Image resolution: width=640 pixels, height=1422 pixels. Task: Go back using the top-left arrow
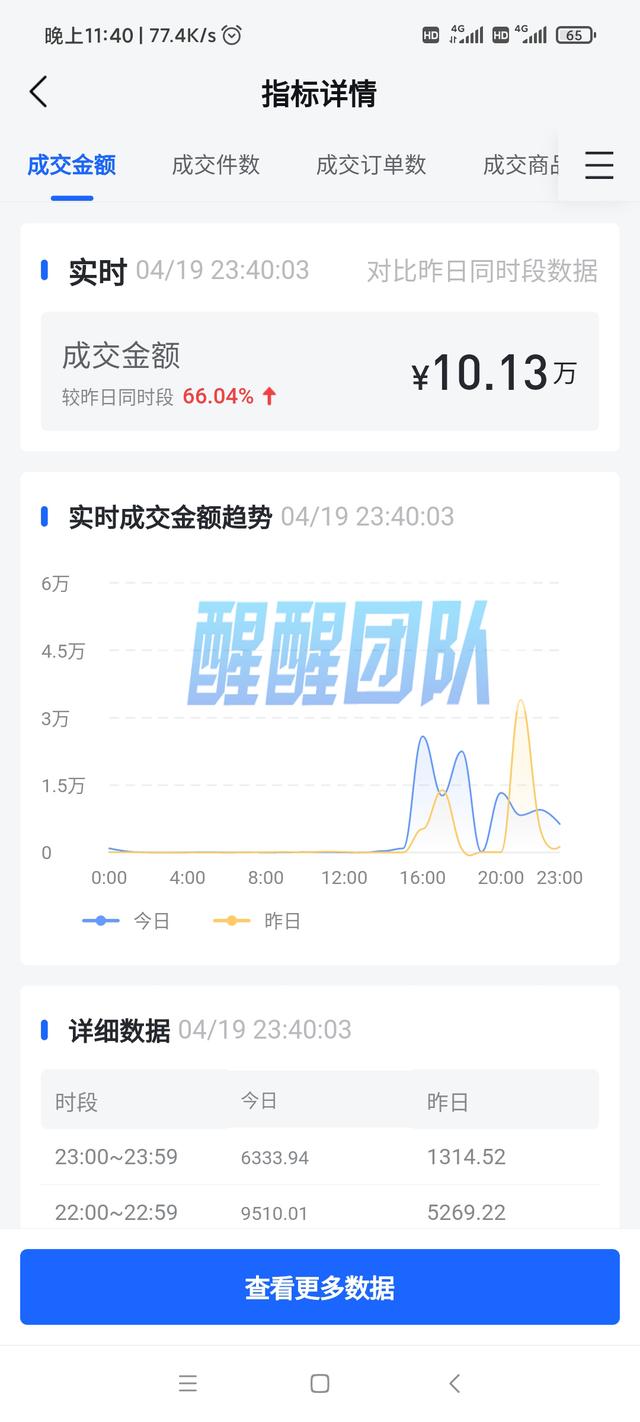coord(38,93)
